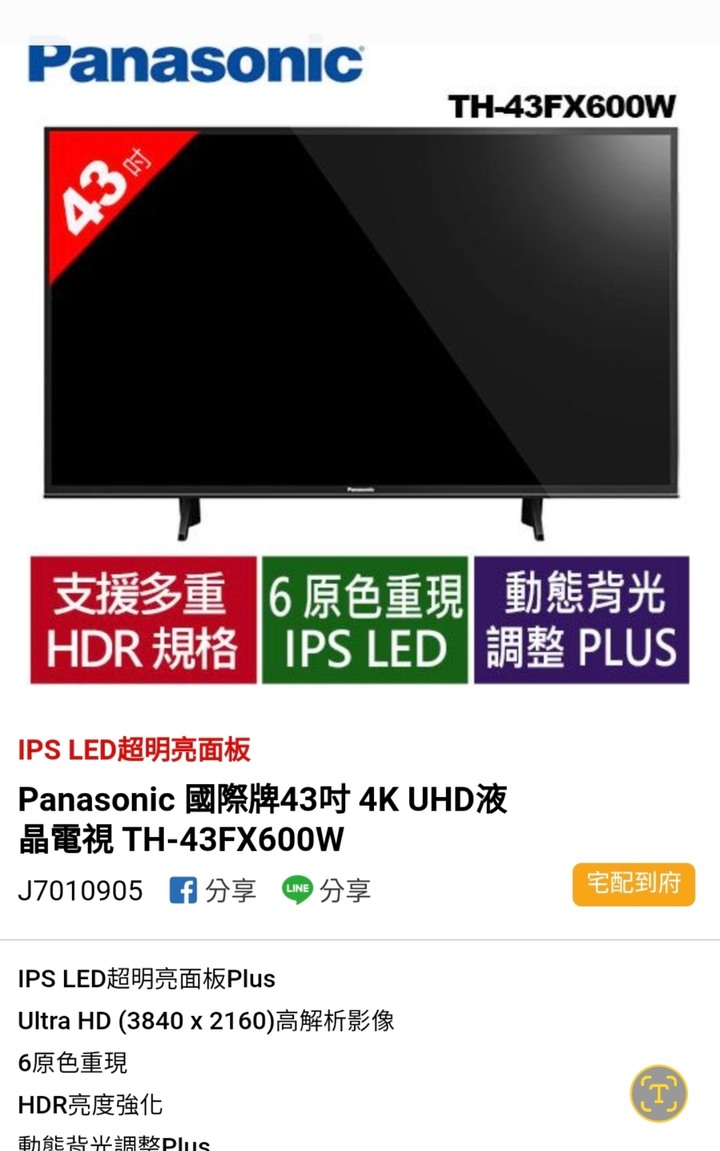Screen dimensions: 720x1151
Task: Share this product on Facebook
Action: coord(212,889)
